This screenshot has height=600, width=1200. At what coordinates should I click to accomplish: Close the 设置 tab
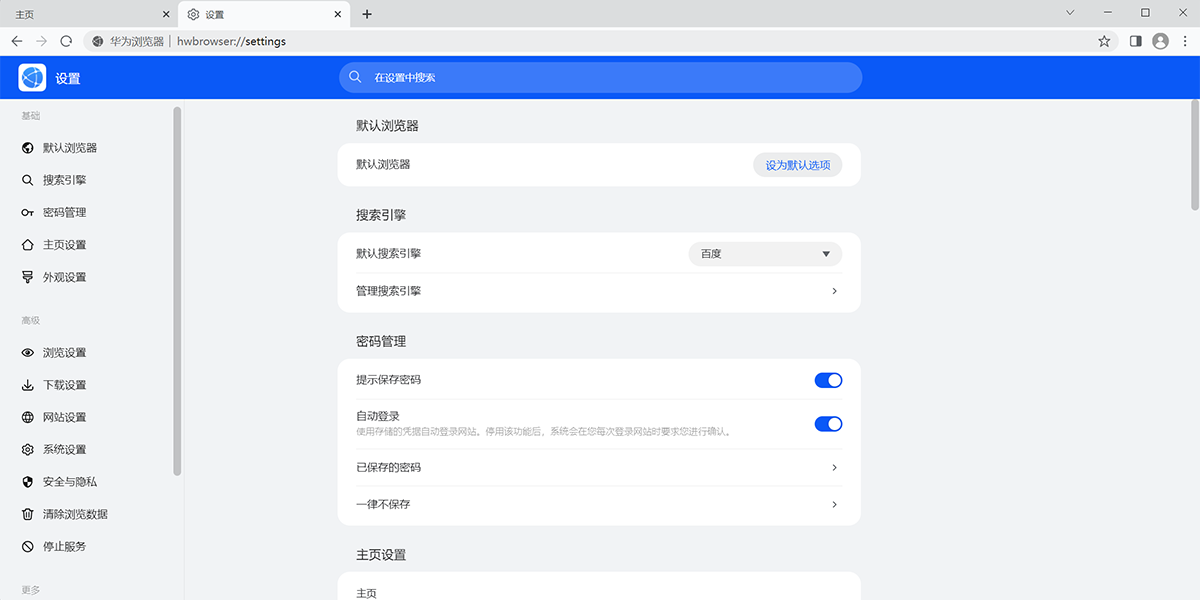[339, 14]
